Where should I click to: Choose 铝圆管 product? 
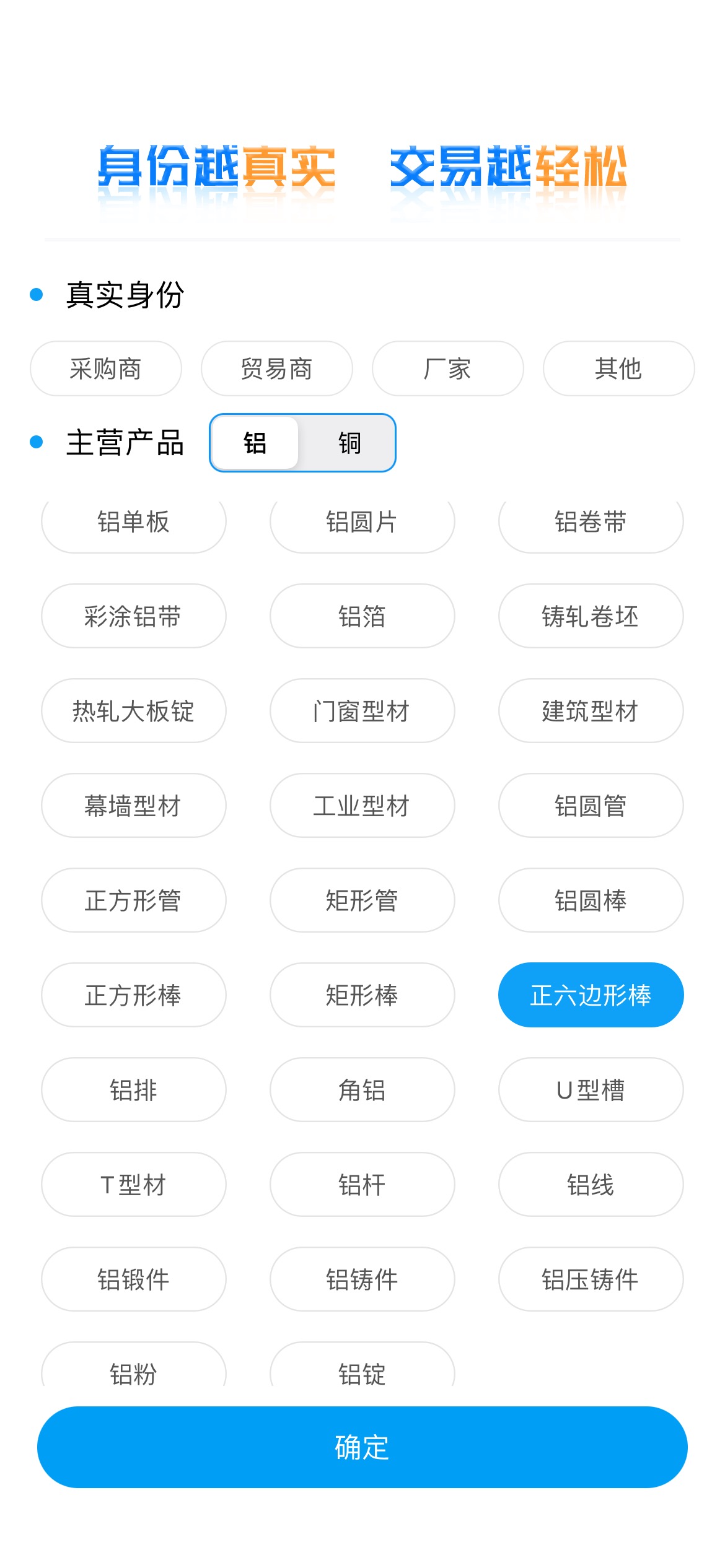coord(591,806)
